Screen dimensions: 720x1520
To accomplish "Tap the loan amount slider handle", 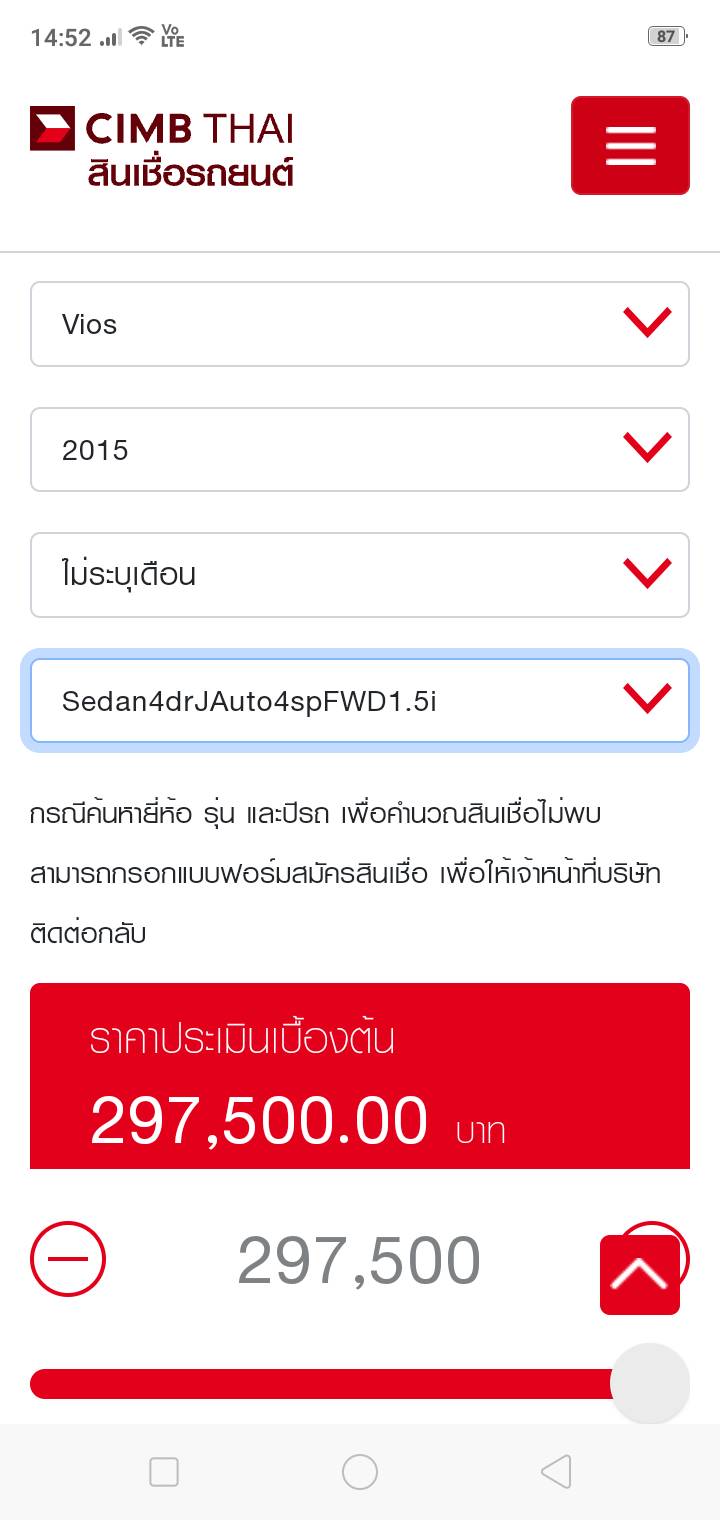I will [x=650, y=1384].
